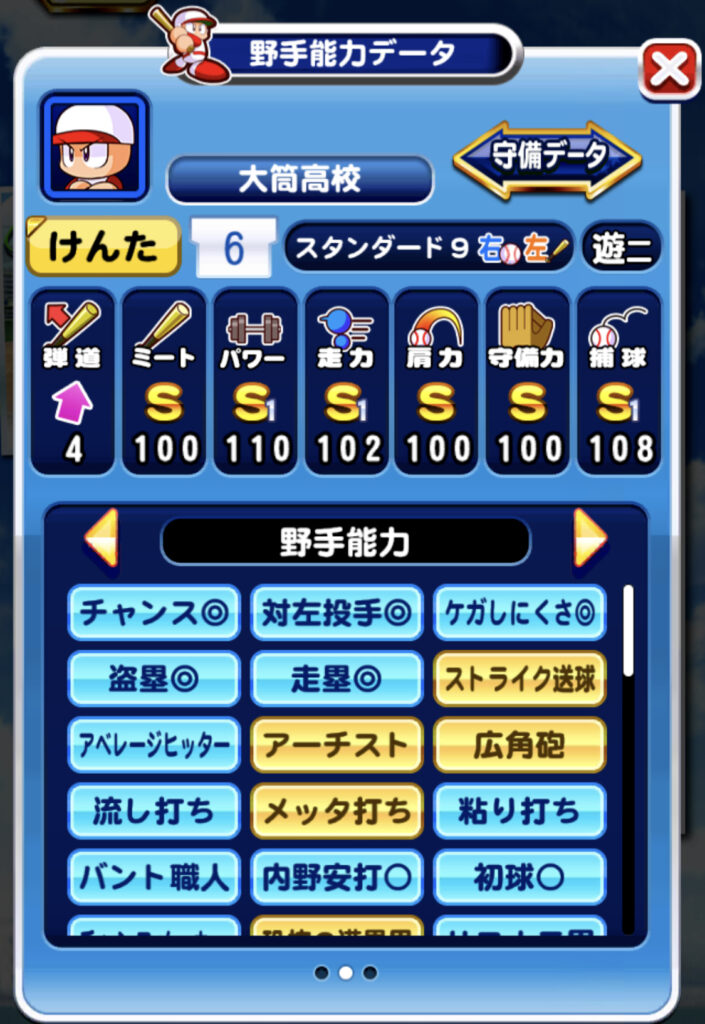Tap the ケガしにくさ◎ ability

pos(520,612)
